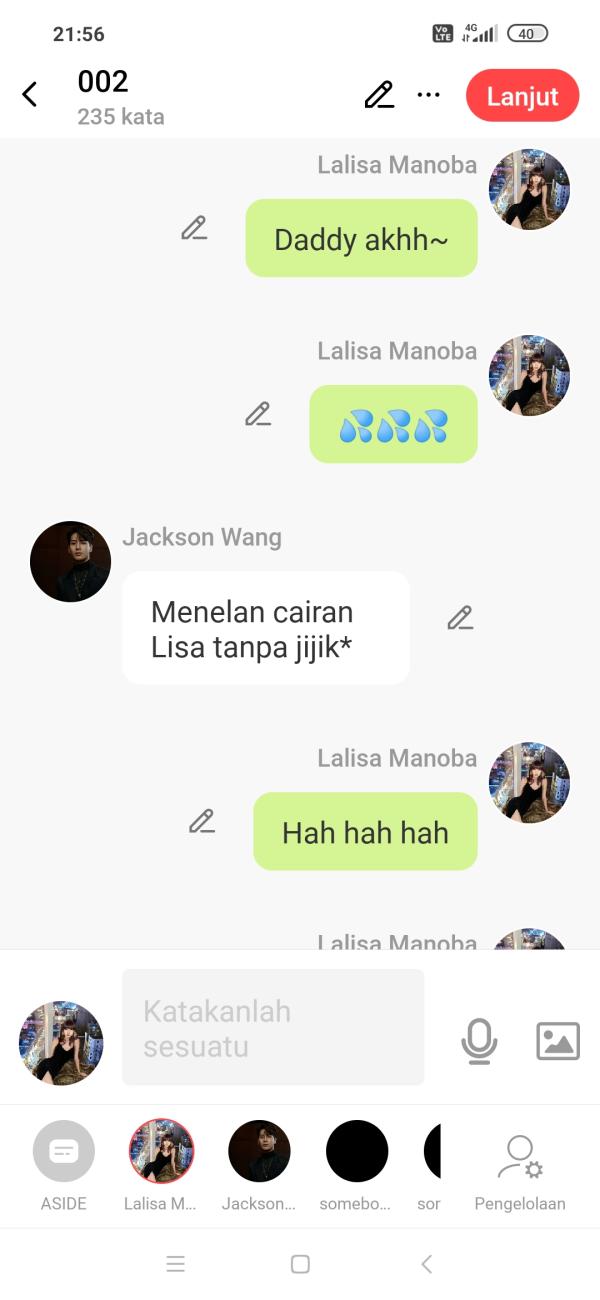
Task: Go to the system home screen
Action: pos(300,1264)
